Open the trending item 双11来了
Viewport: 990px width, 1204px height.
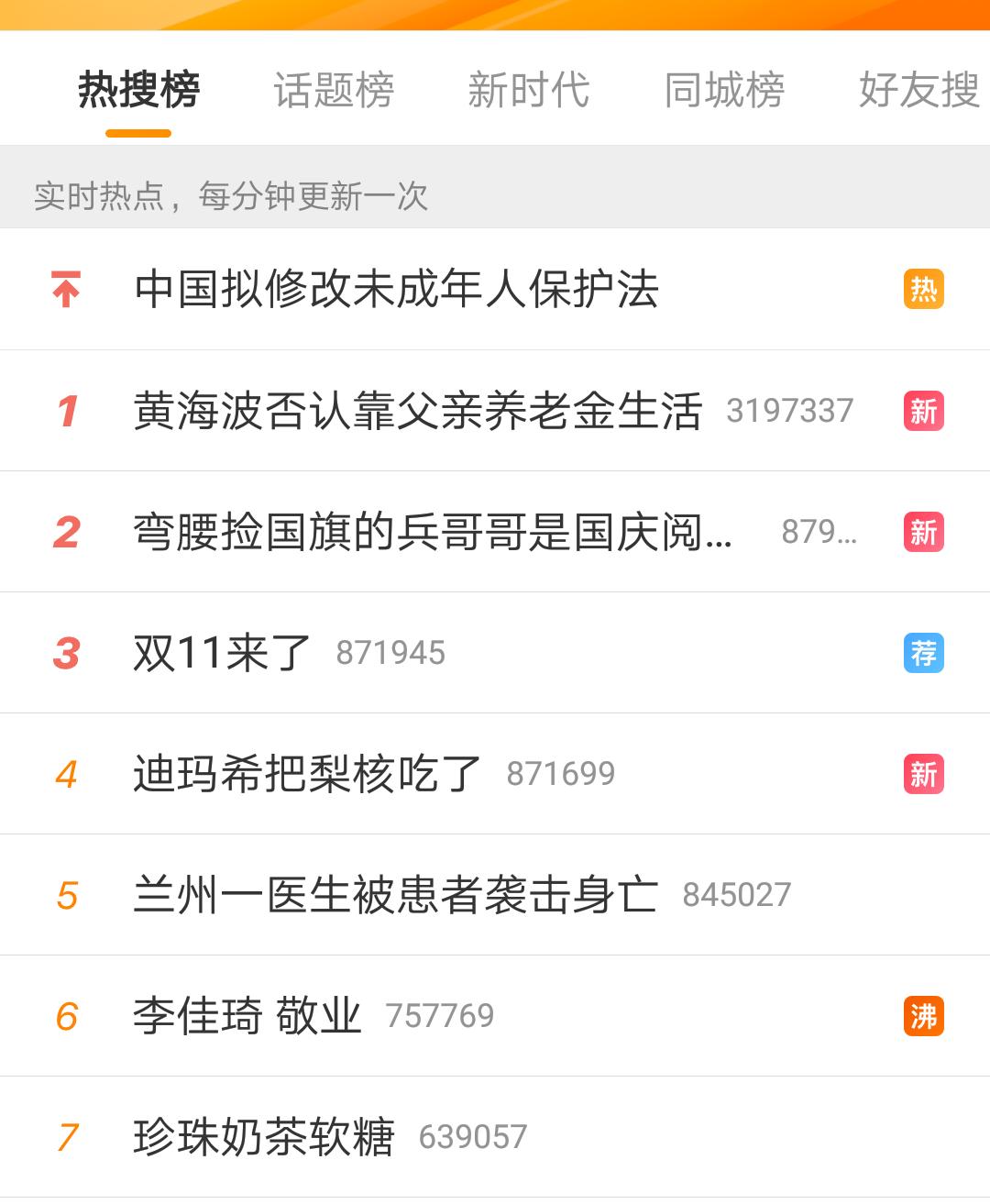217,652
